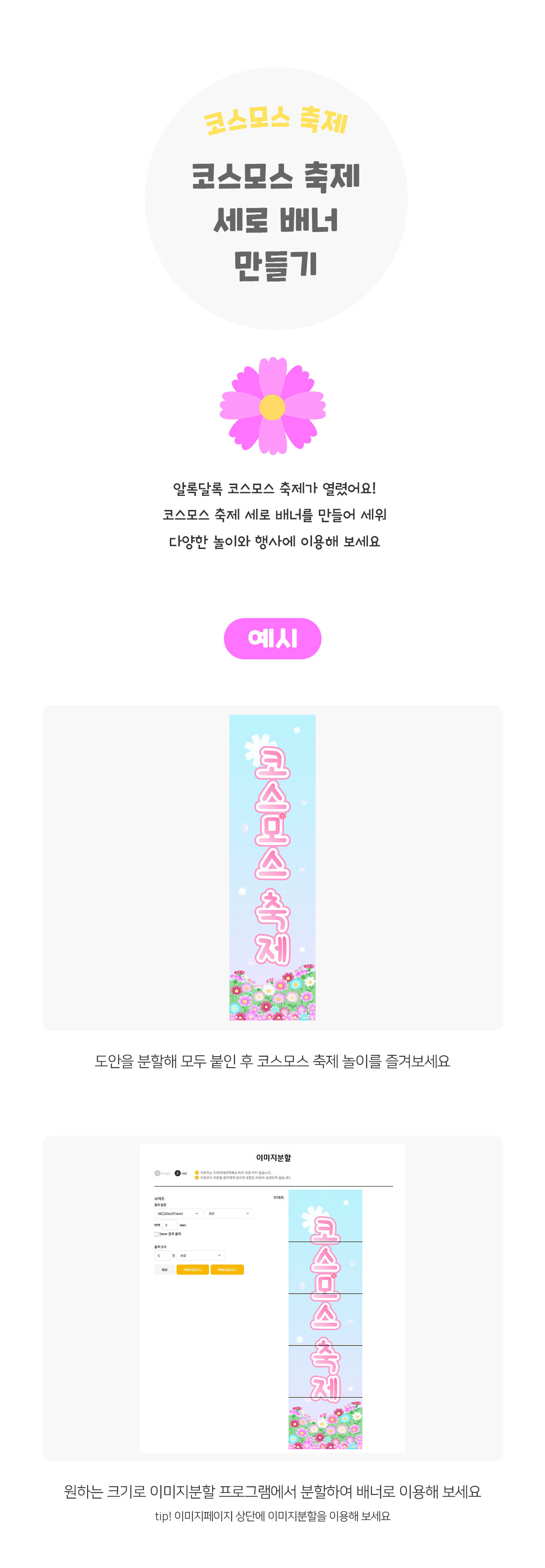Image resolution: width=545 pixels, height=1568 pixels.
Task: Select the "2 size" step indicator circle
Action: click(x=178, y=1173)
